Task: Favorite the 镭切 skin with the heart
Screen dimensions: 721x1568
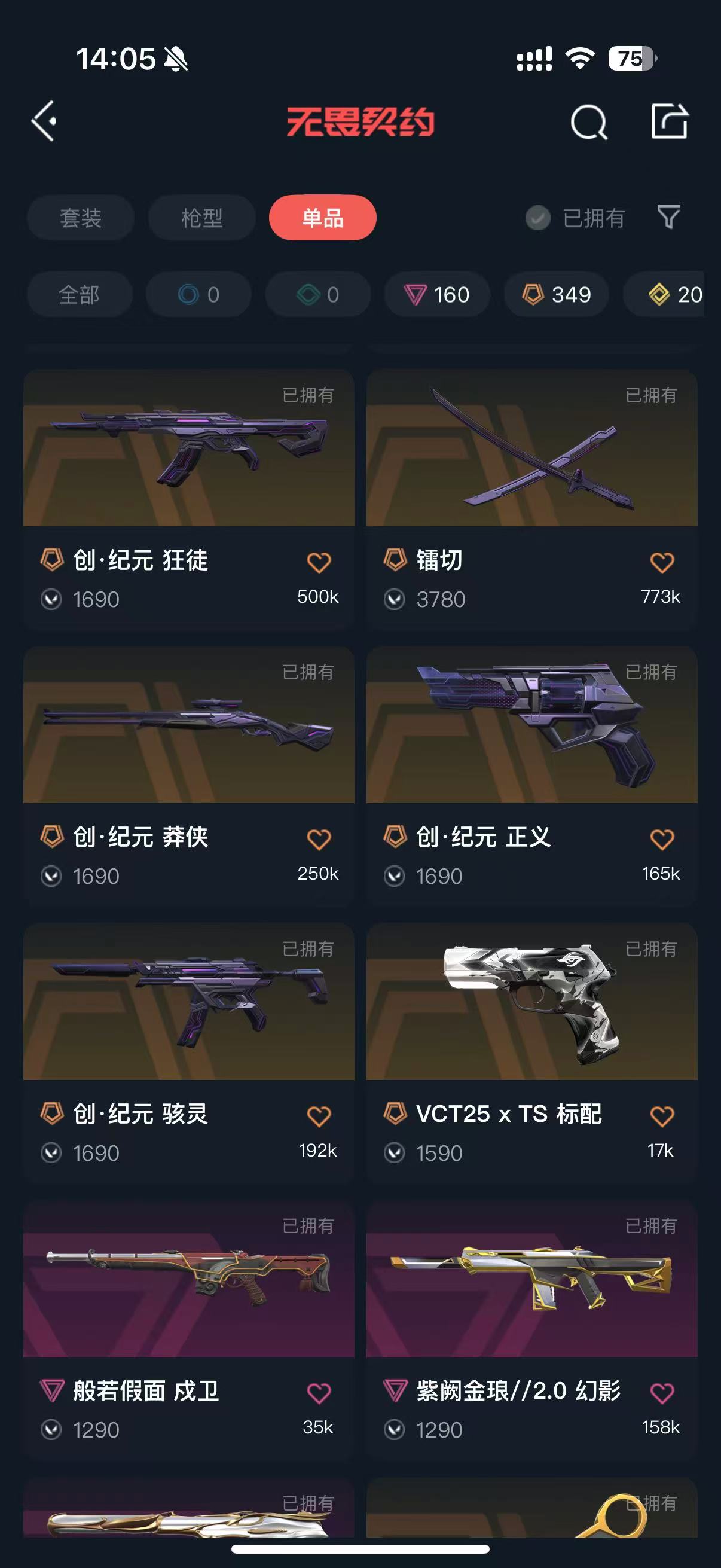Action: [x=662, y=562]
